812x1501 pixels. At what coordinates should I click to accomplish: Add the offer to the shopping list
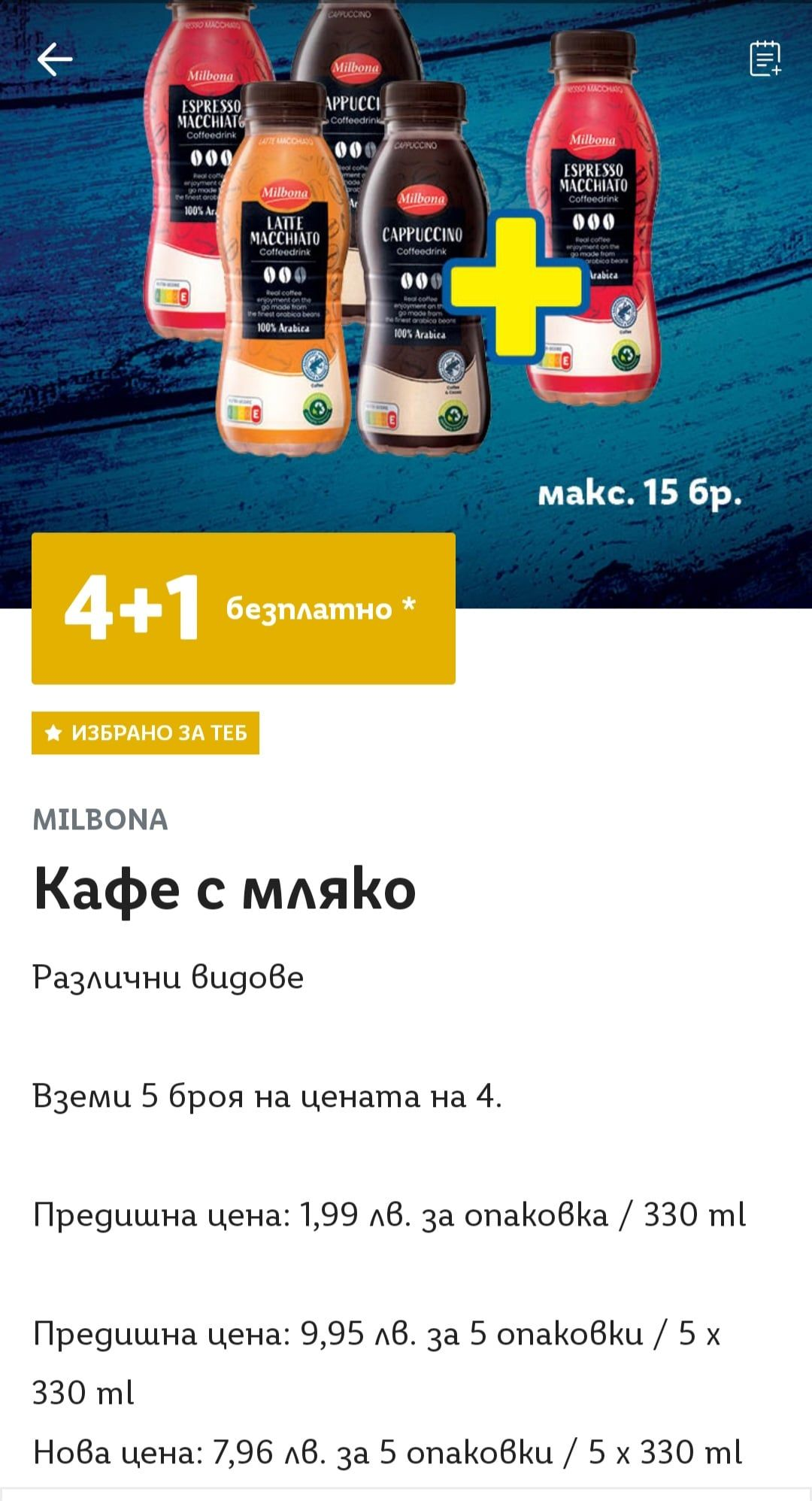pos(765,59)
